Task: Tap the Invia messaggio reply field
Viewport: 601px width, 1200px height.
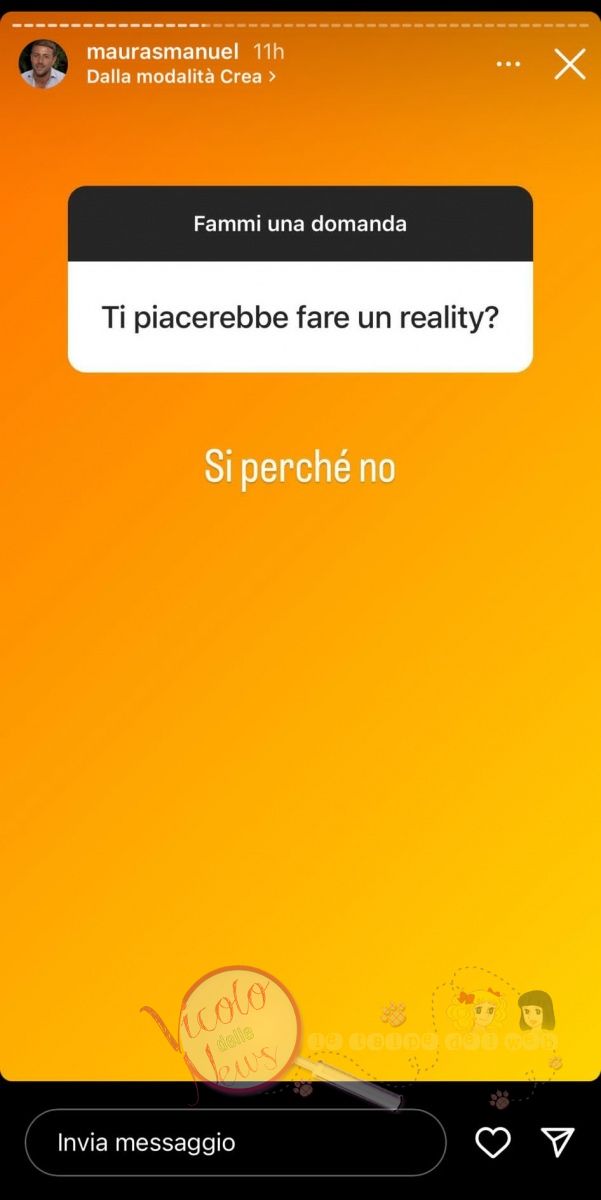Action: coord(235,1142)
